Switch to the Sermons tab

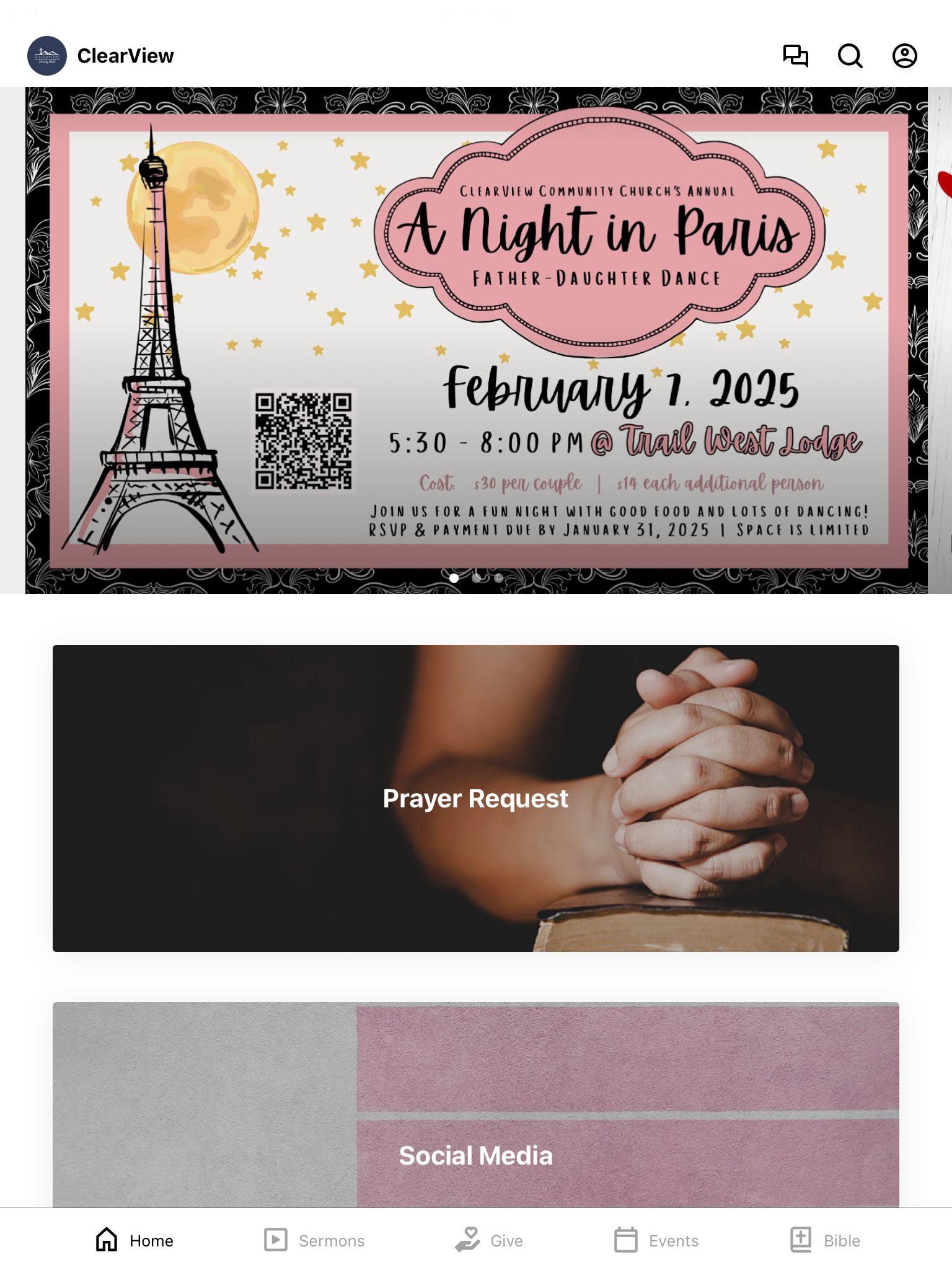(x=314, y=1240)
